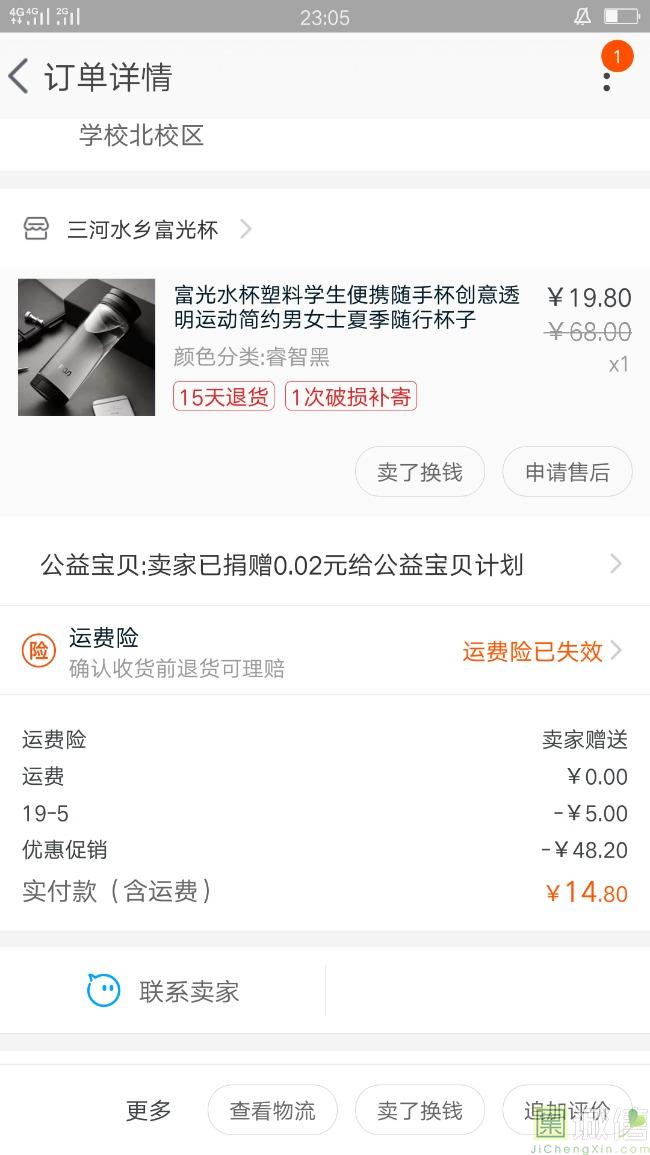
Task: Contact the seller via 联系卖家
Action: click(x=163, y=991)
